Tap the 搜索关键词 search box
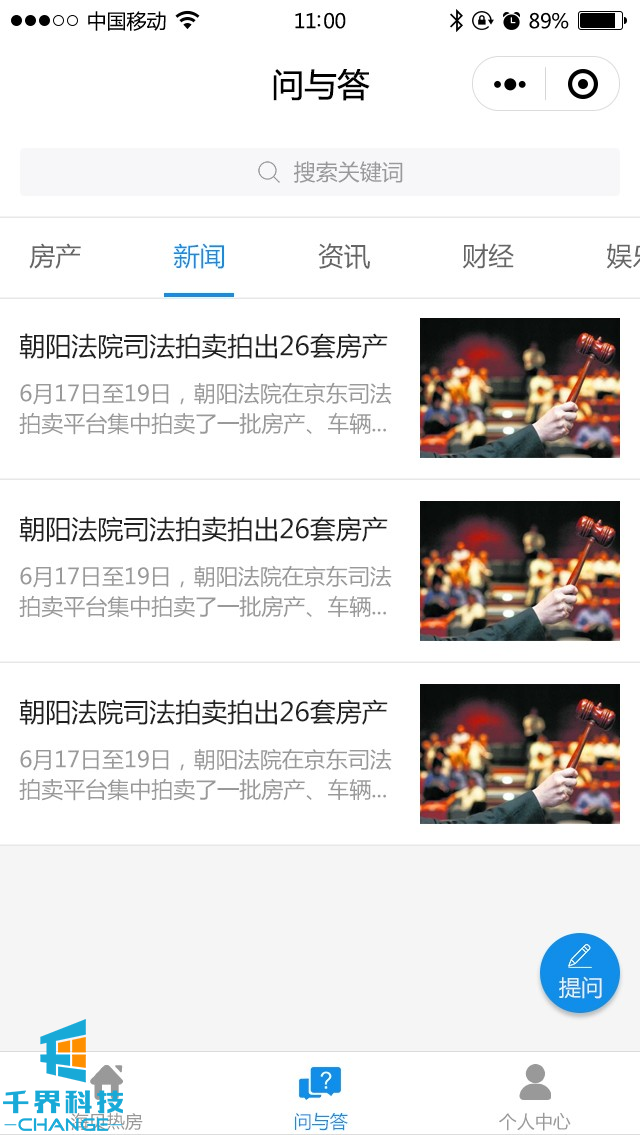 (320, 172)
